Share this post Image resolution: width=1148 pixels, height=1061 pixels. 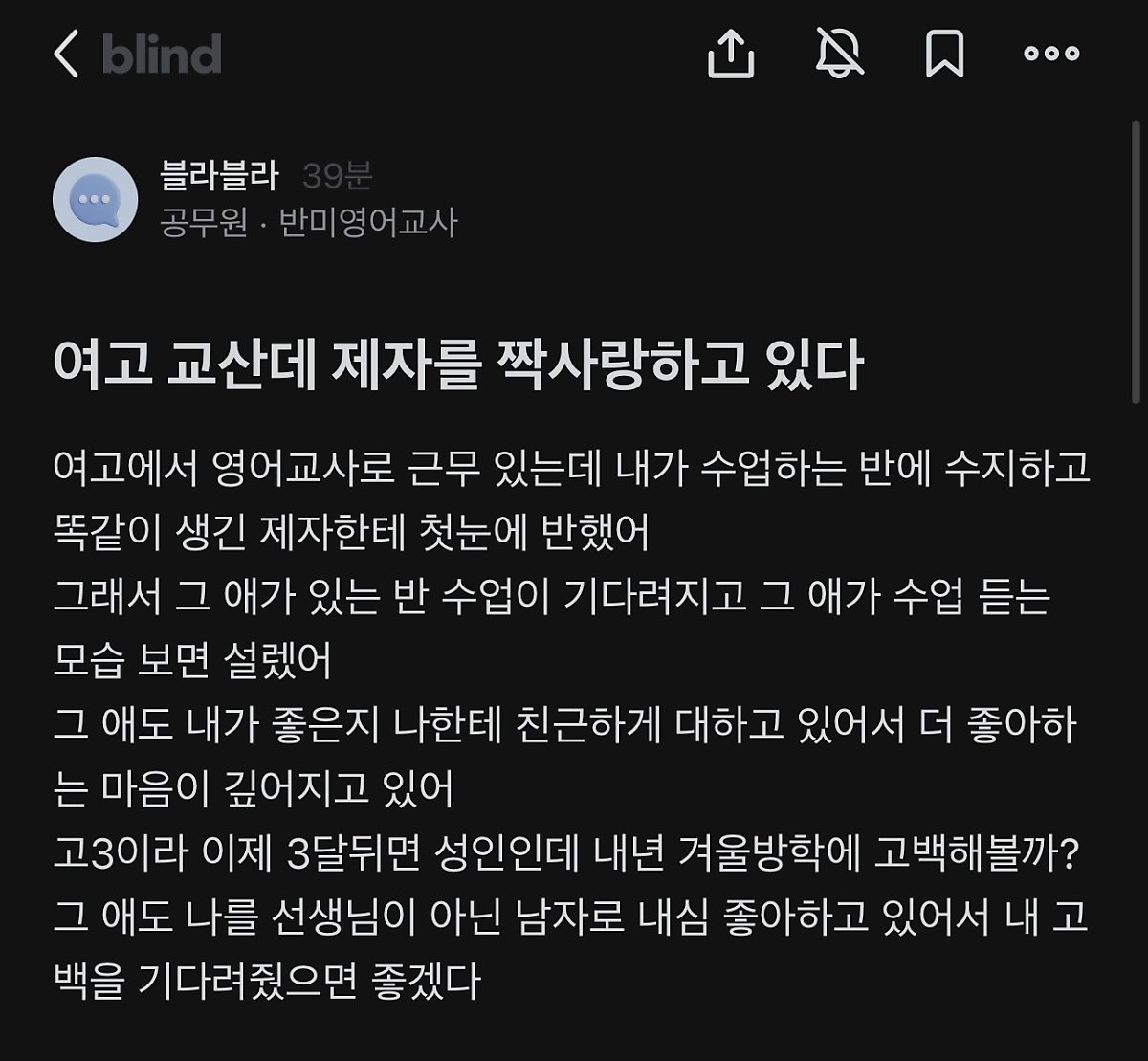[x=731, y=54]
